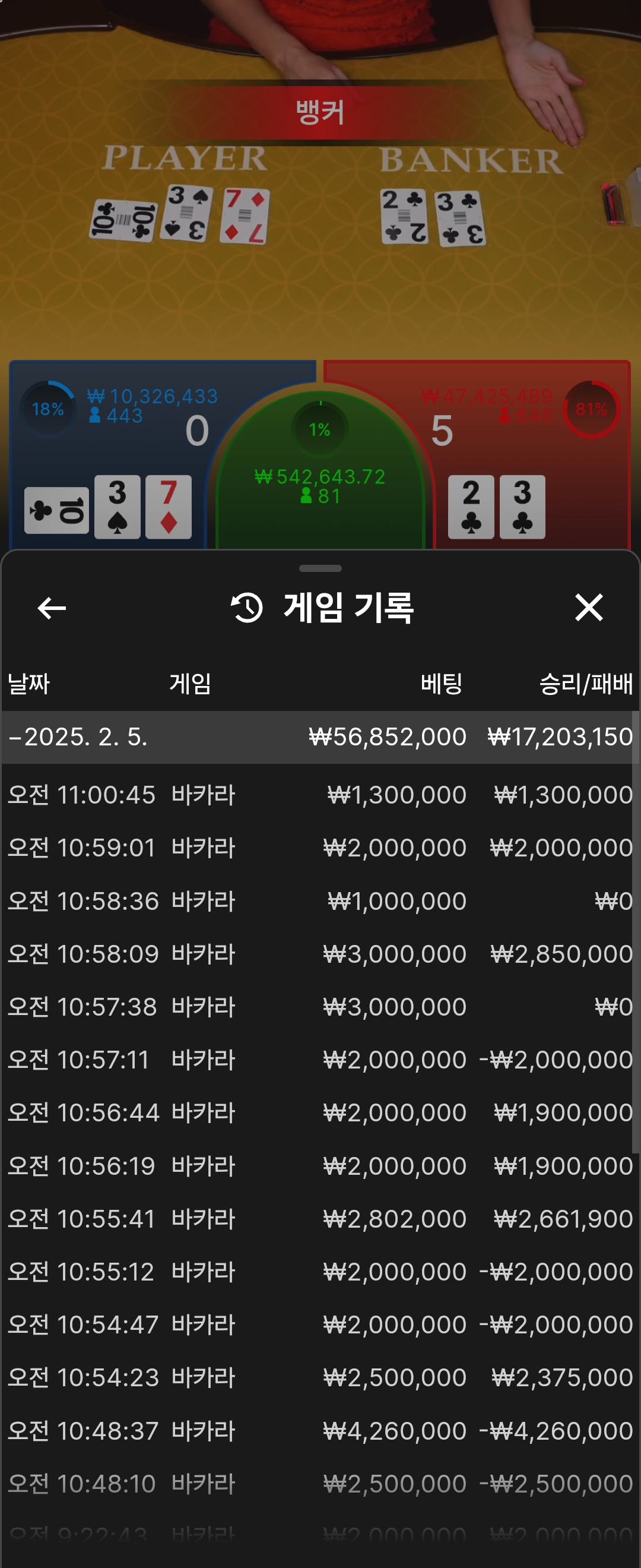View the 오전 10:54:47 game details
Screen dimensions: 641x1568
320,1325
